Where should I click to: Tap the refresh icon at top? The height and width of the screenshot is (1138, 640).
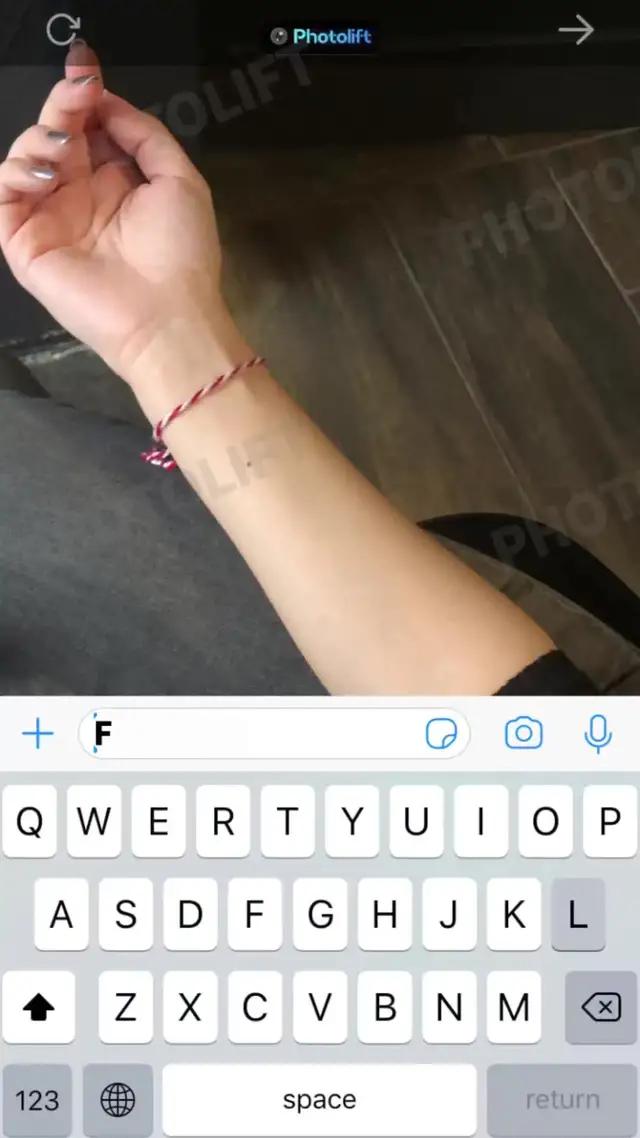click(x=62, y=31)
